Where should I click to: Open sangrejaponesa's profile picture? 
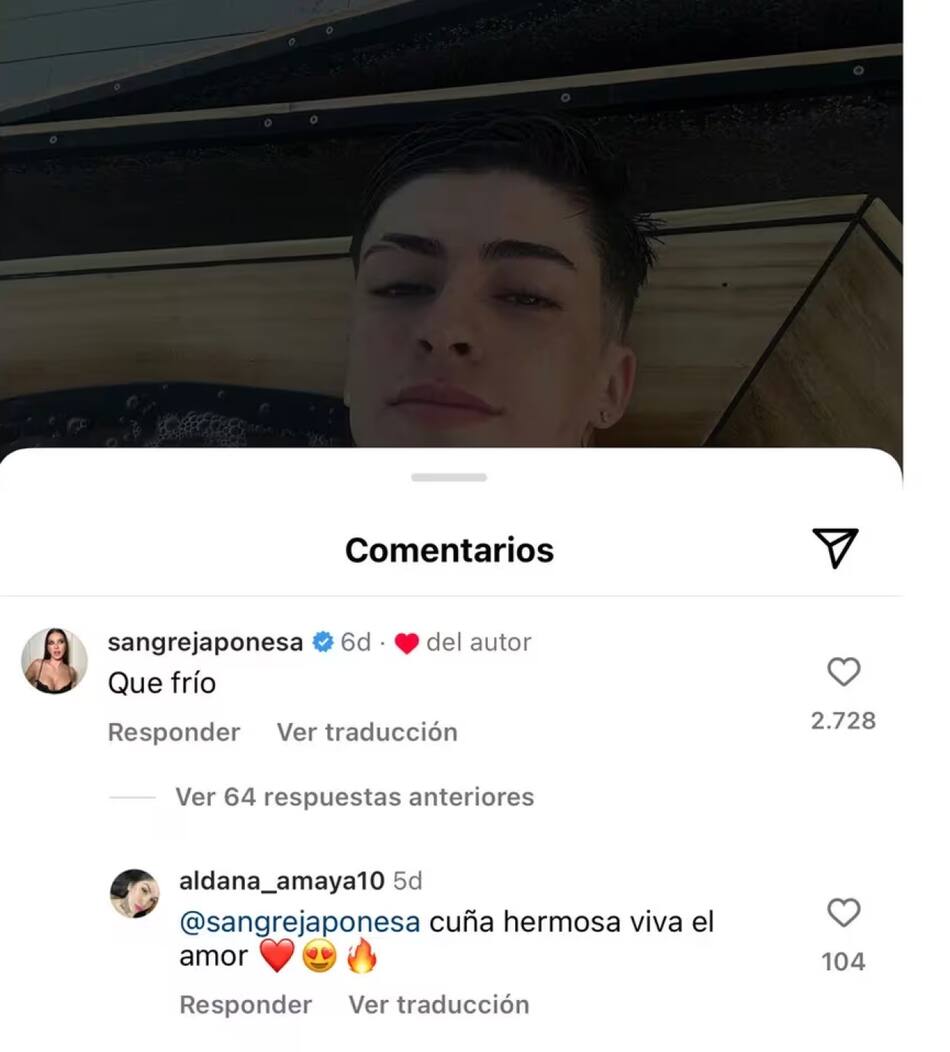point(54,661)
